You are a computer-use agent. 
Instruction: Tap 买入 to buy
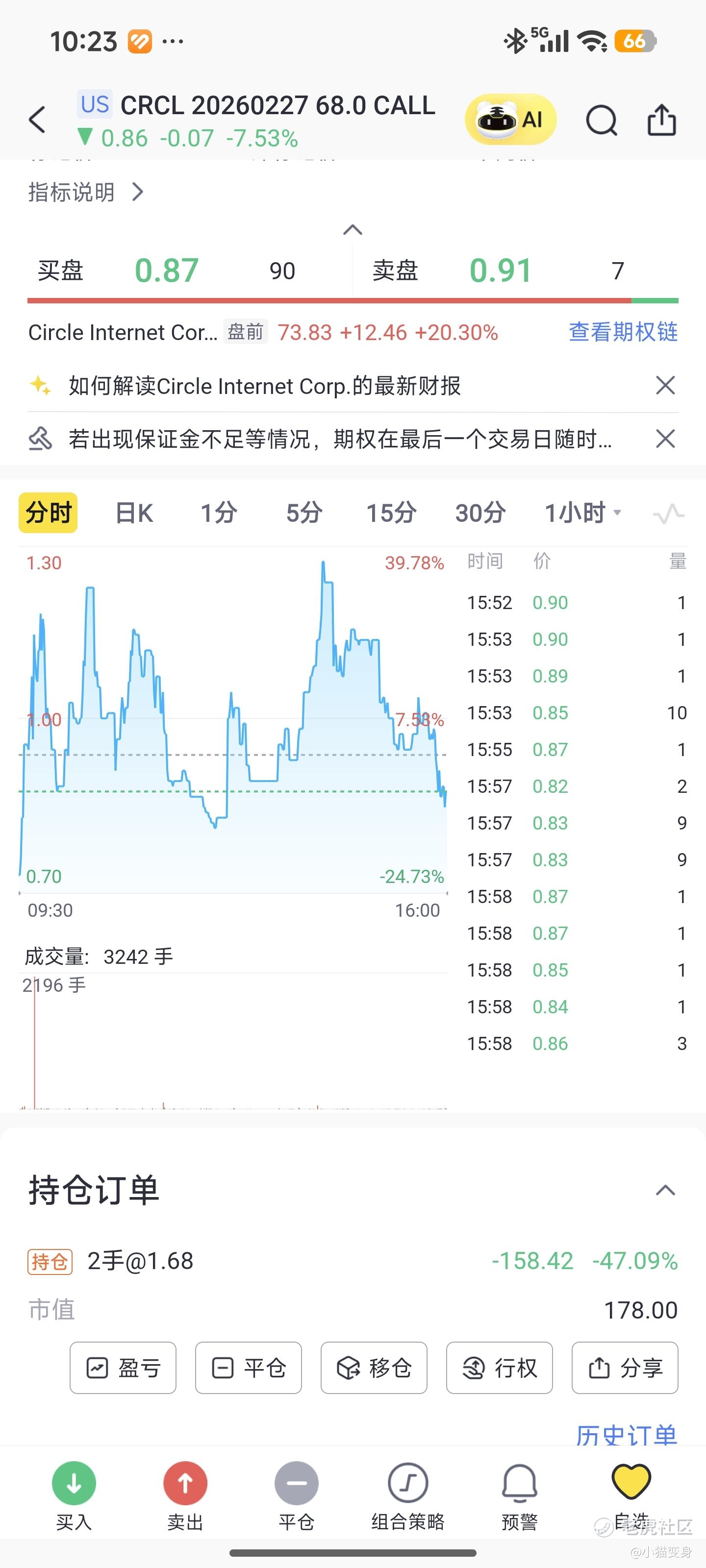[x=74, y=1495]
